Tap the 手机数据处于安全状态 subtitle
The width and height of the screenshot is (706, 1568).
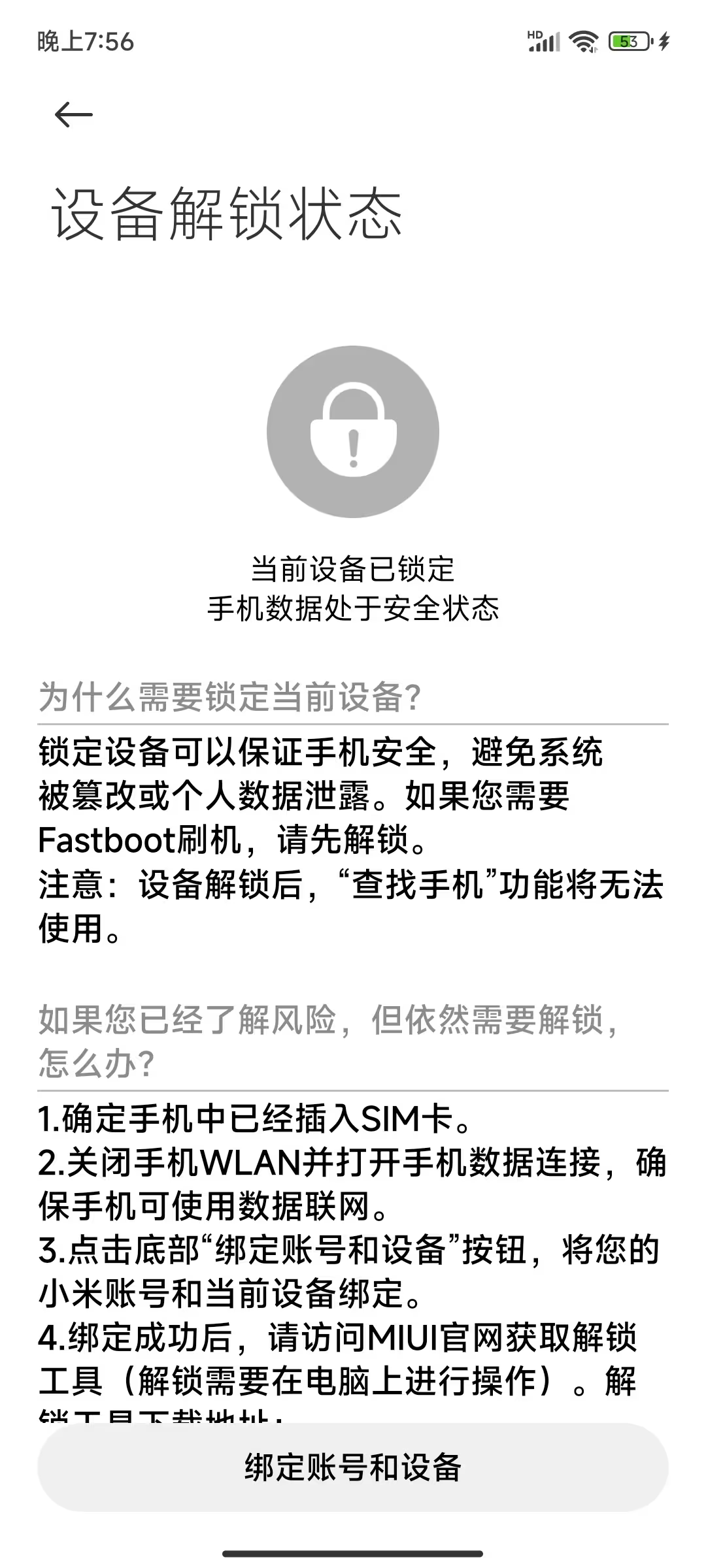point(353,609)
